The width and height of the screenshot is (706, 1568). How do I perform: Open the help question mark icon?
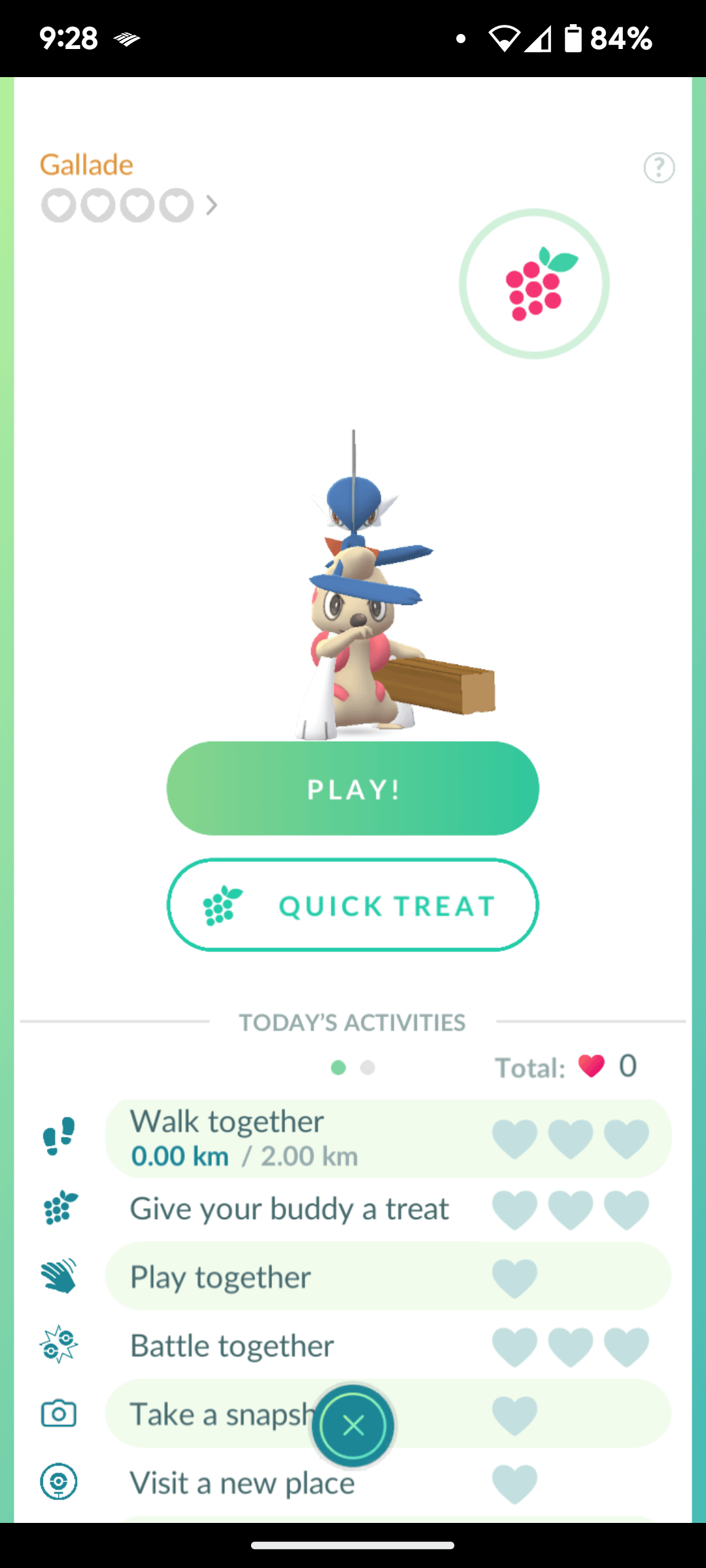(x=658, y=168)
